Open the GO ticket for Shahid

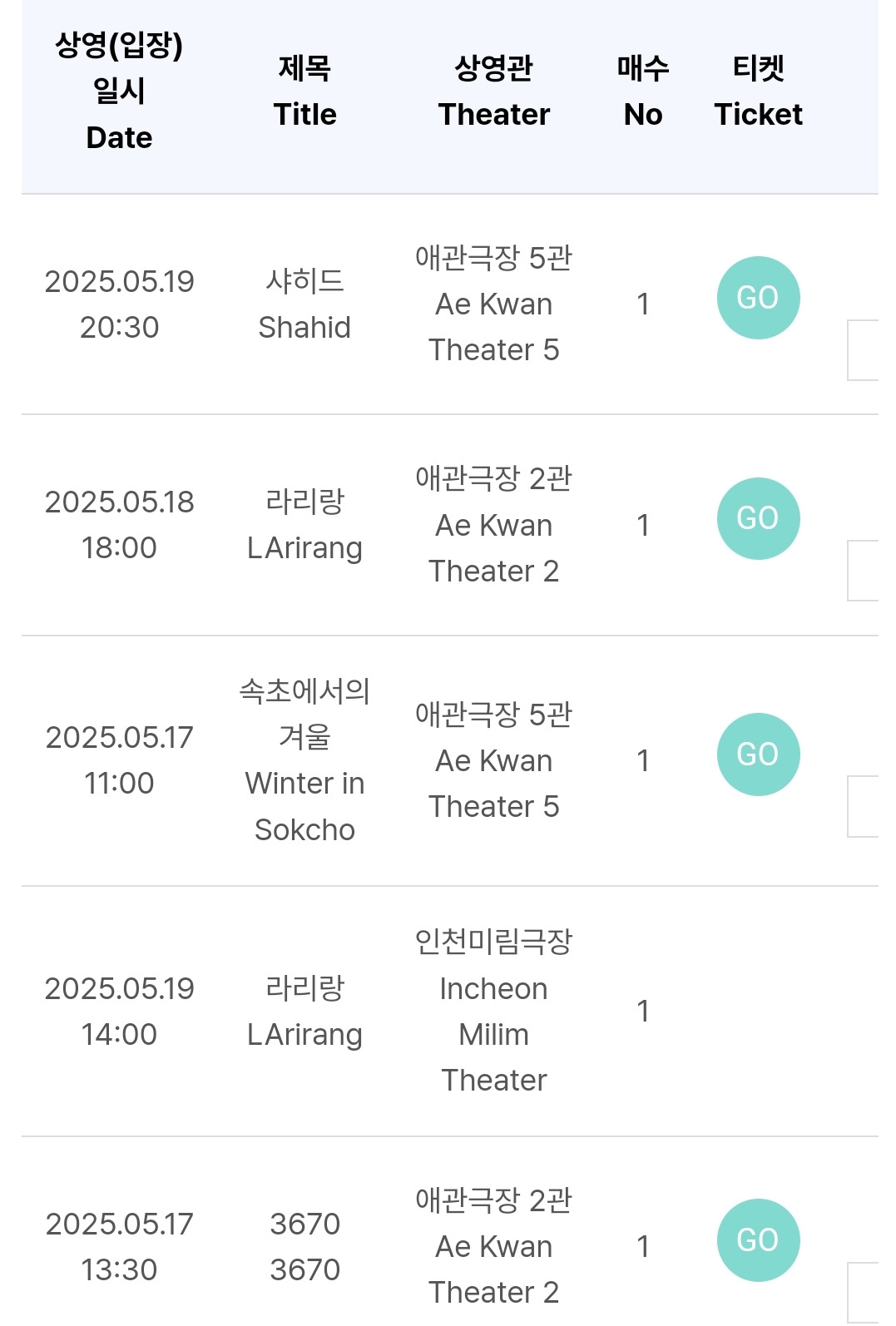758,298
